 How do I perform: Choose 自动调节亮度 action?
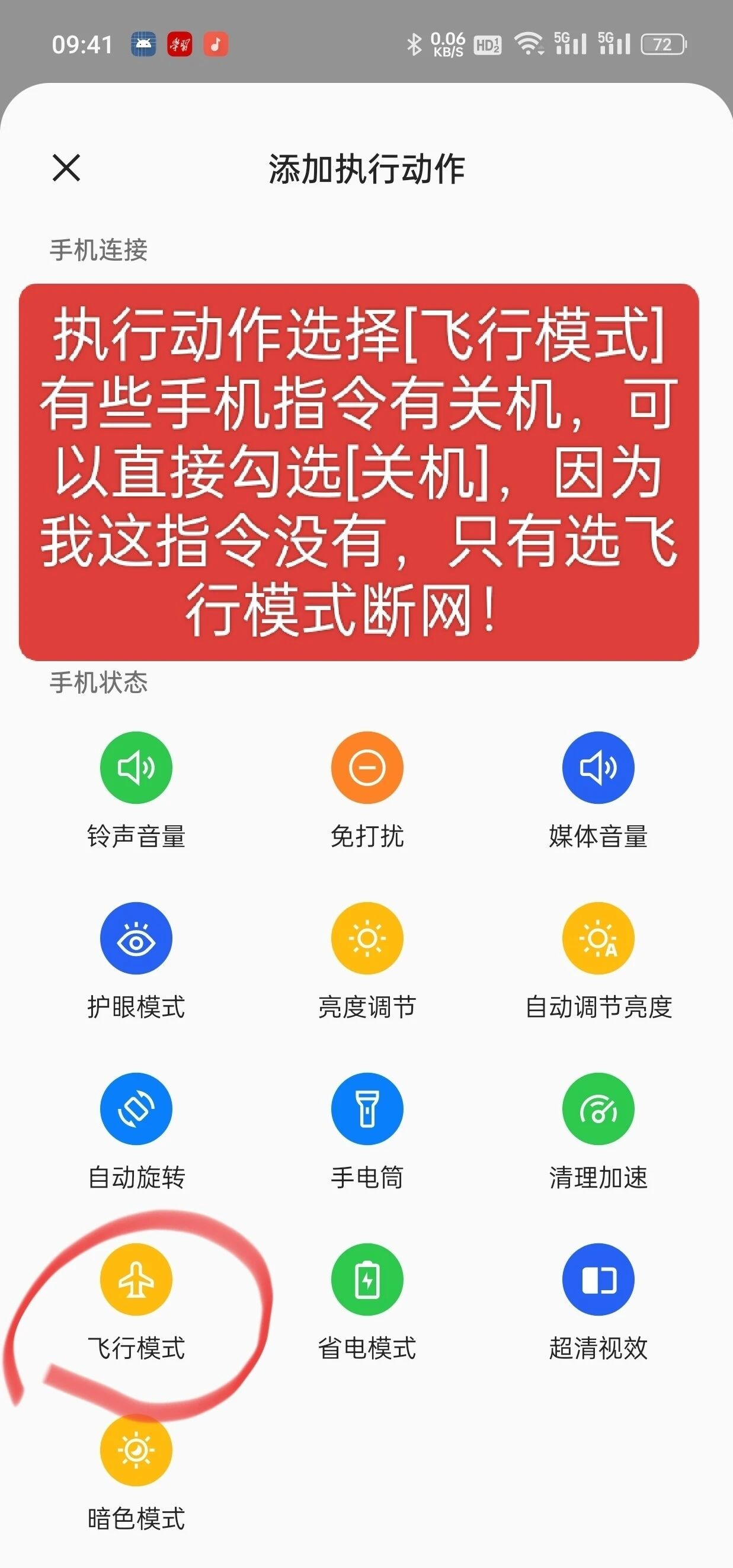[598, 939]
